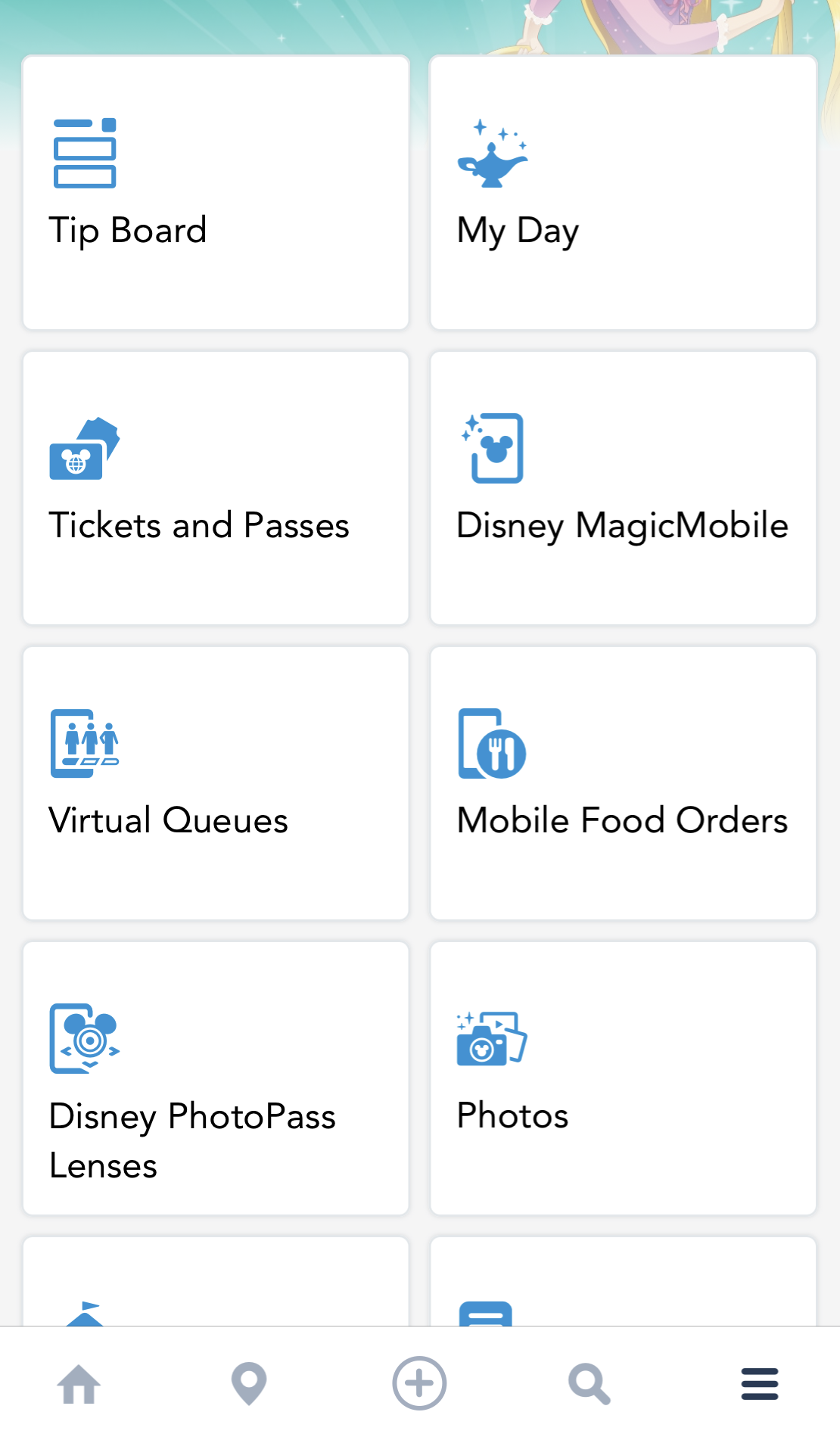Open the Tip Board card
The width and height of the screenshot is (840, 1440).
pos(216,192)
